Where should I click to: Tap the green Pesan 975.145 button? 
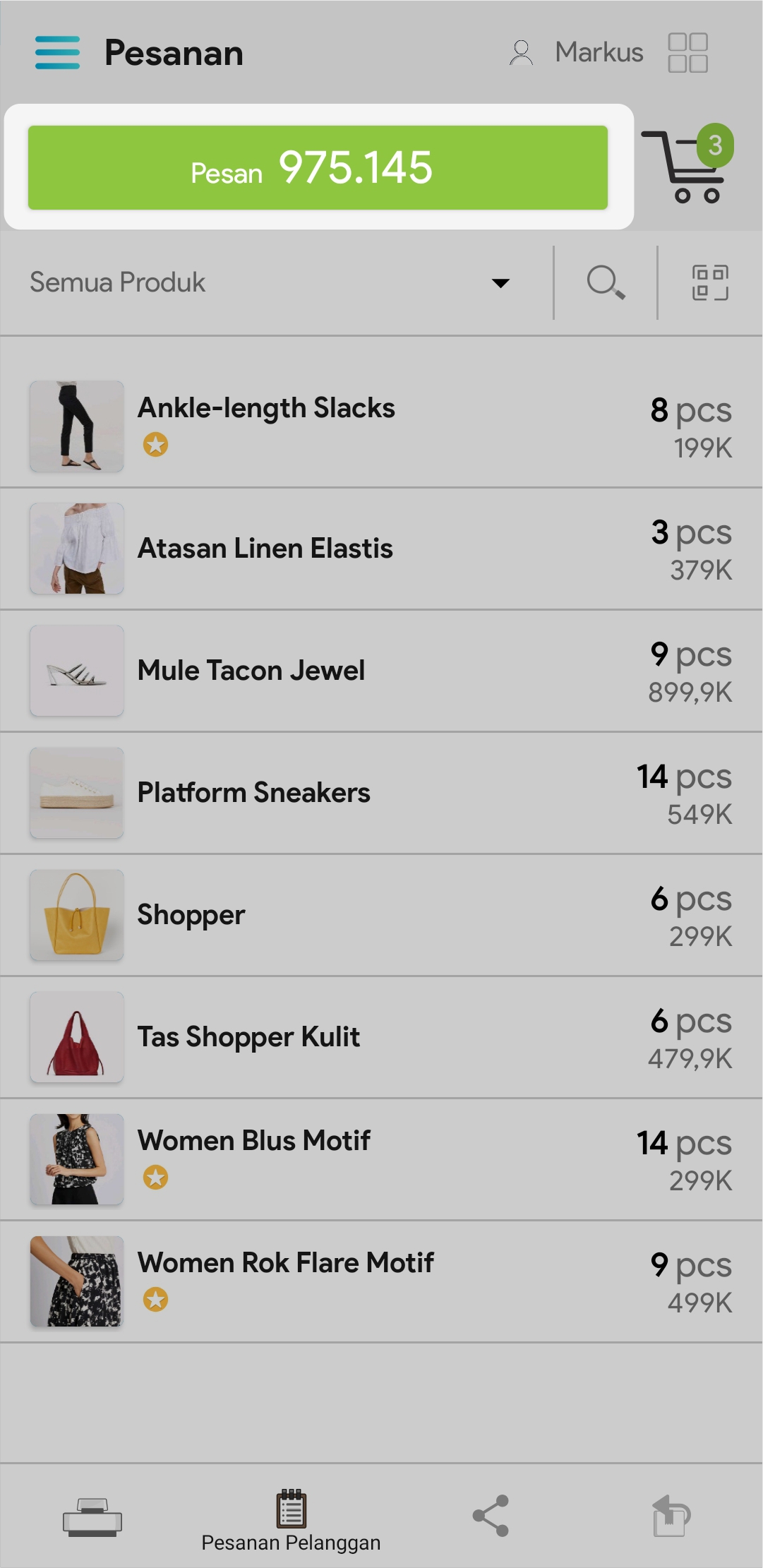click(318, 167)
